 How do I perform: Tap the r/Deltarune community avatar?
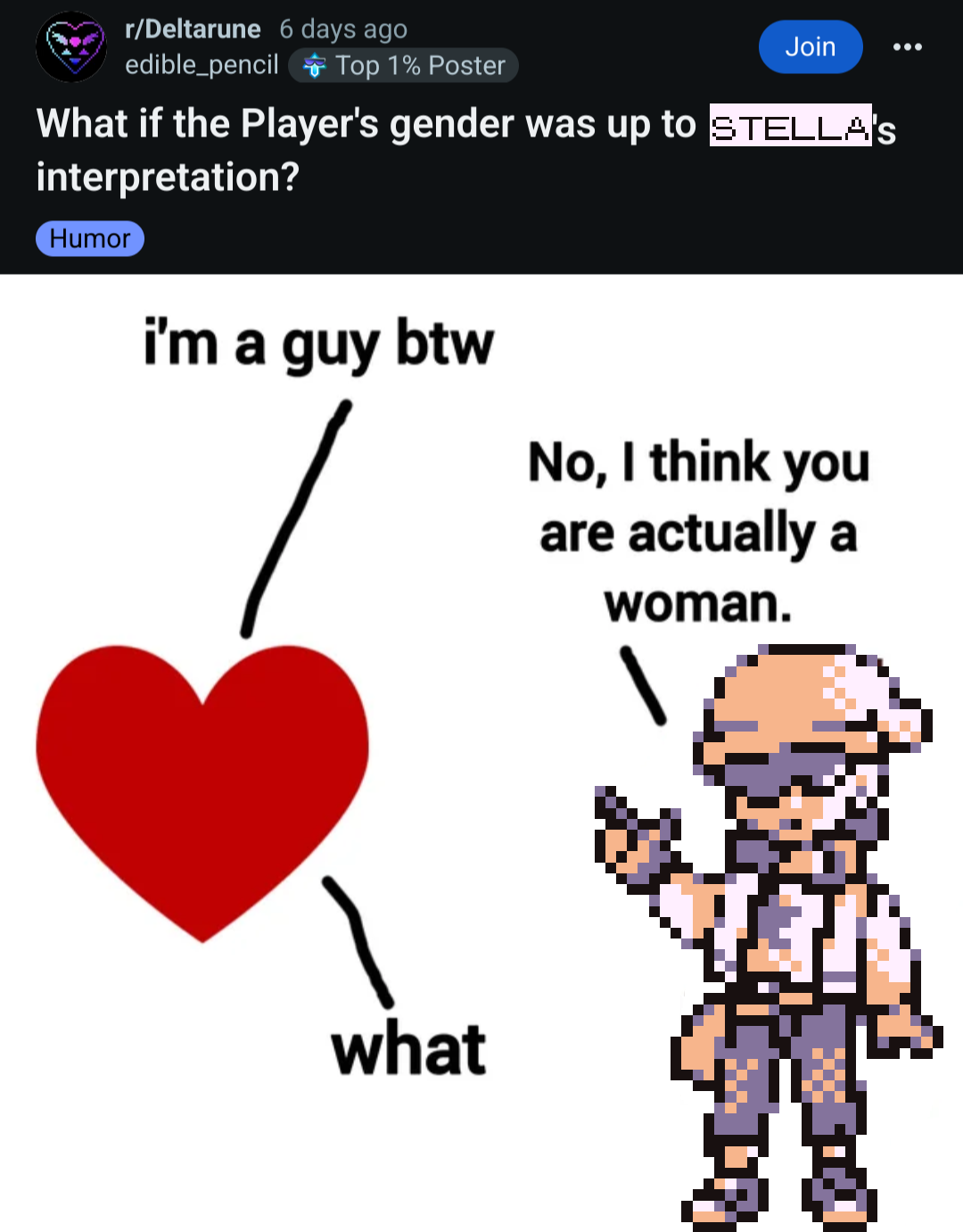tap(71, 46)
